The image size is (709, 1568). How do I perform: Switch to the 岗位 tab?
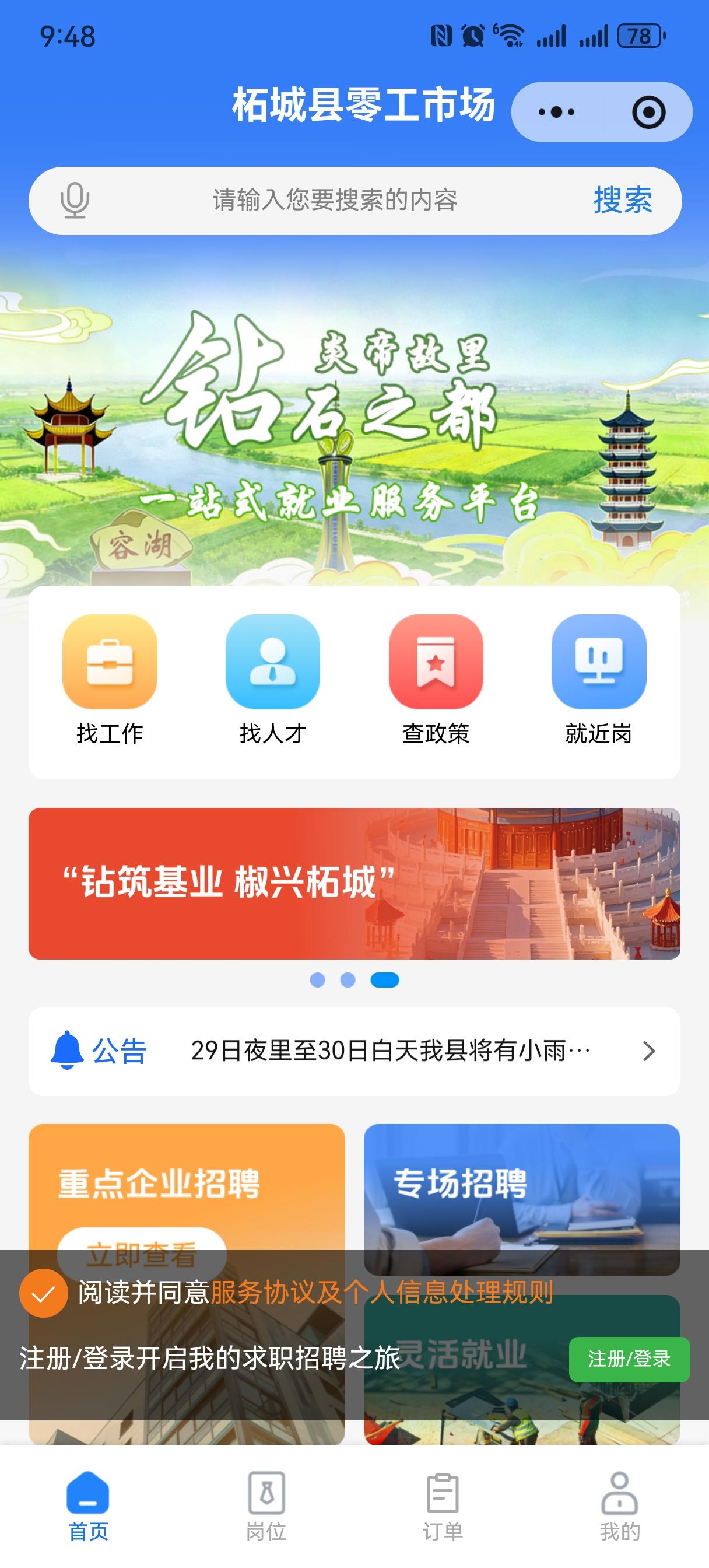266,1504
